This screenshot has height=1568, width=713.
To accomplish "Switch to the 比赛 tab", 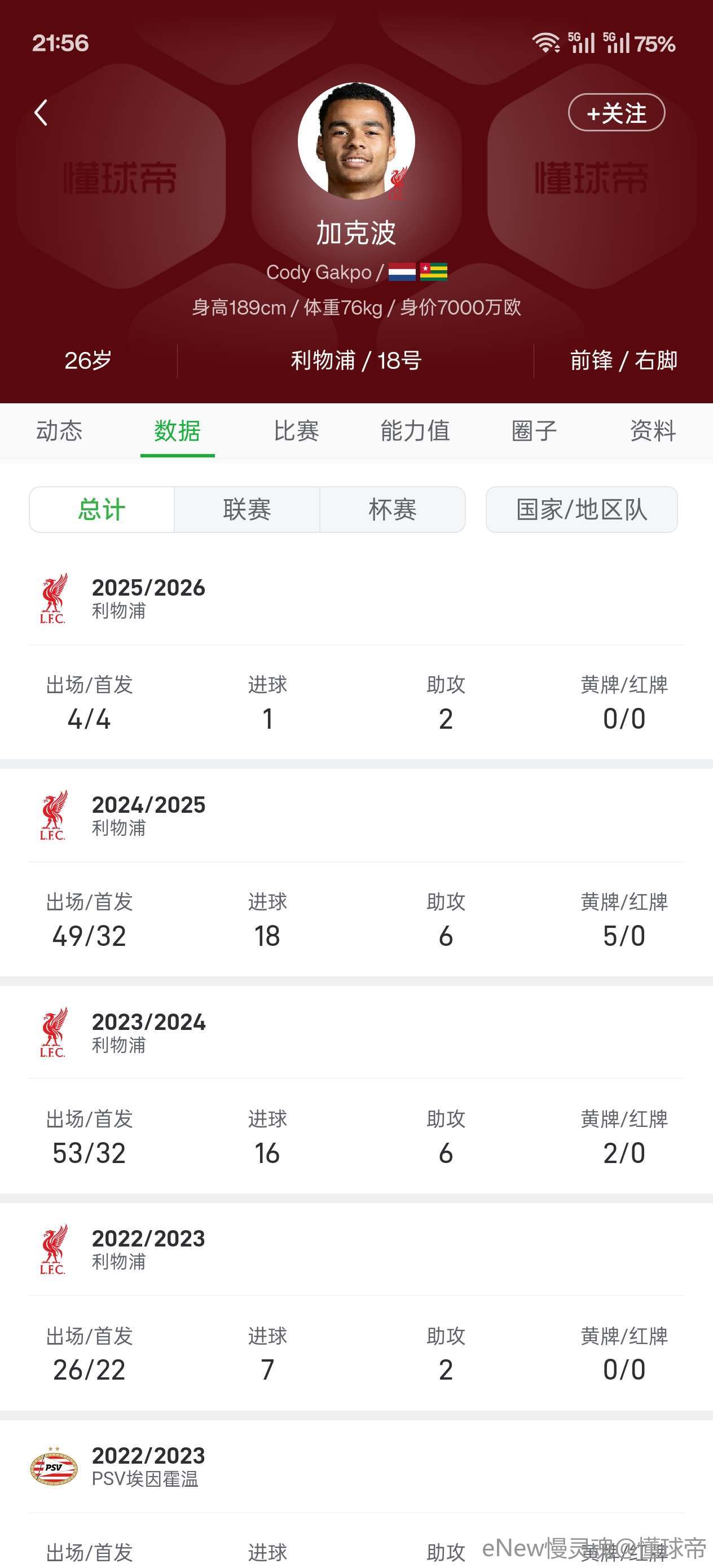I will (x=296, y=431).
